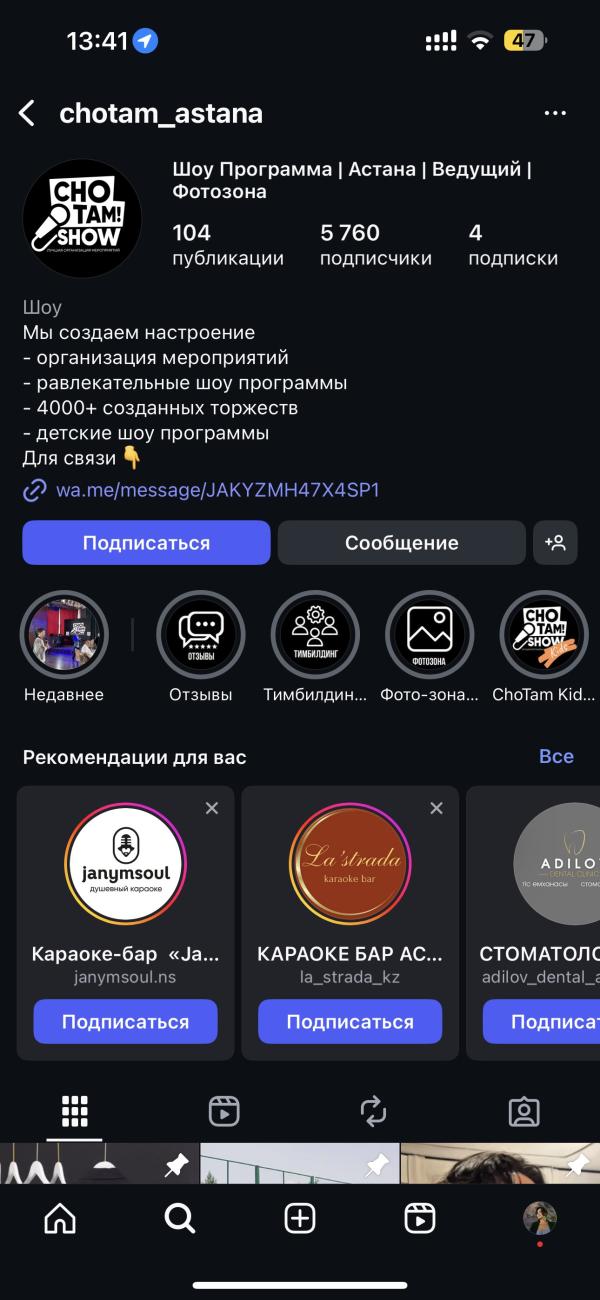Open the Фото-зона story highlight
The height and width of the screenshot is (1300, 600).
pyautogui.click(x=429, y=635)
